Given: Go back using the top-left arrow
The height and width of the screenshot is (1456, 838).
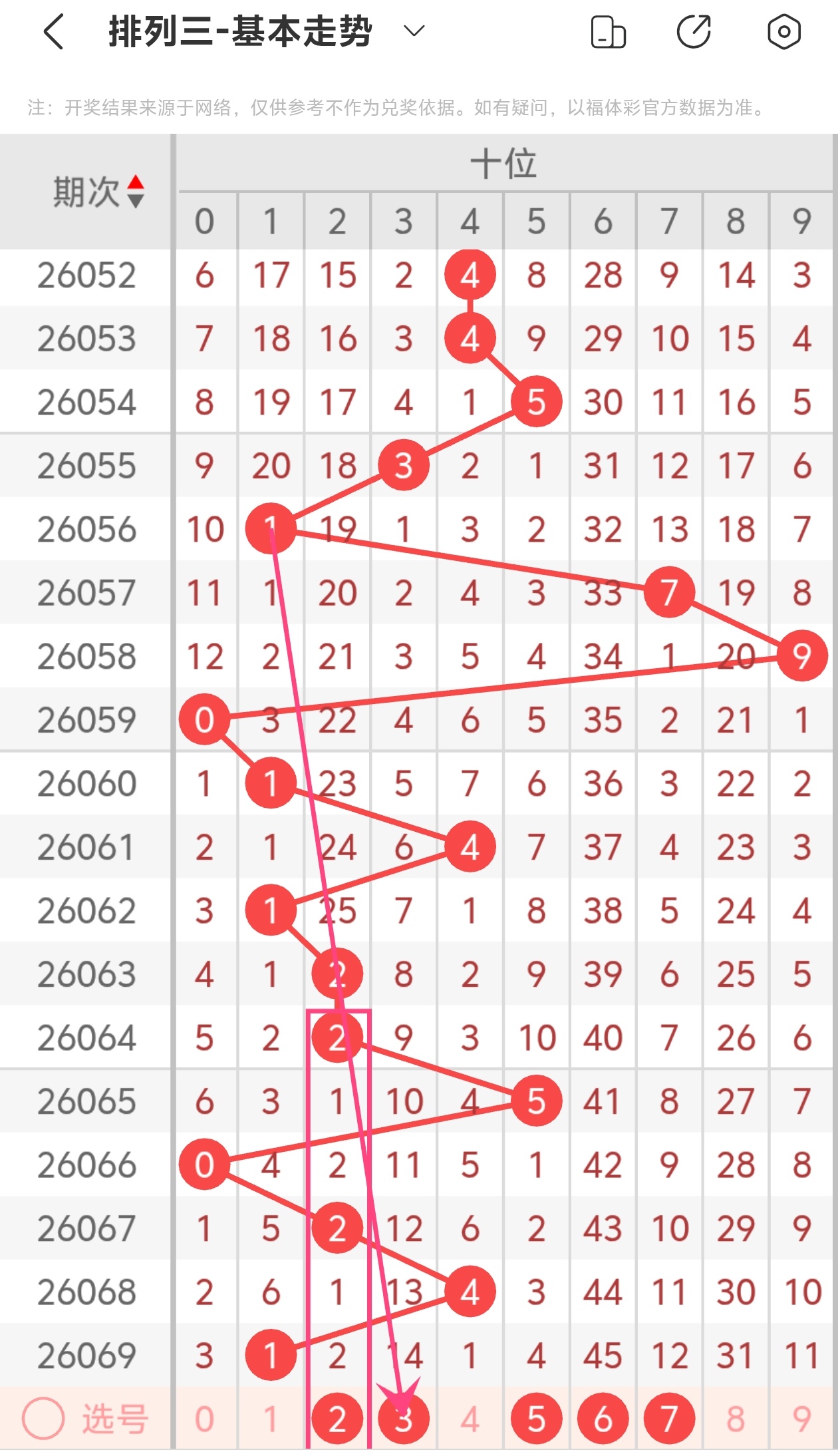Looking at the screenshot, I should 54,32.
